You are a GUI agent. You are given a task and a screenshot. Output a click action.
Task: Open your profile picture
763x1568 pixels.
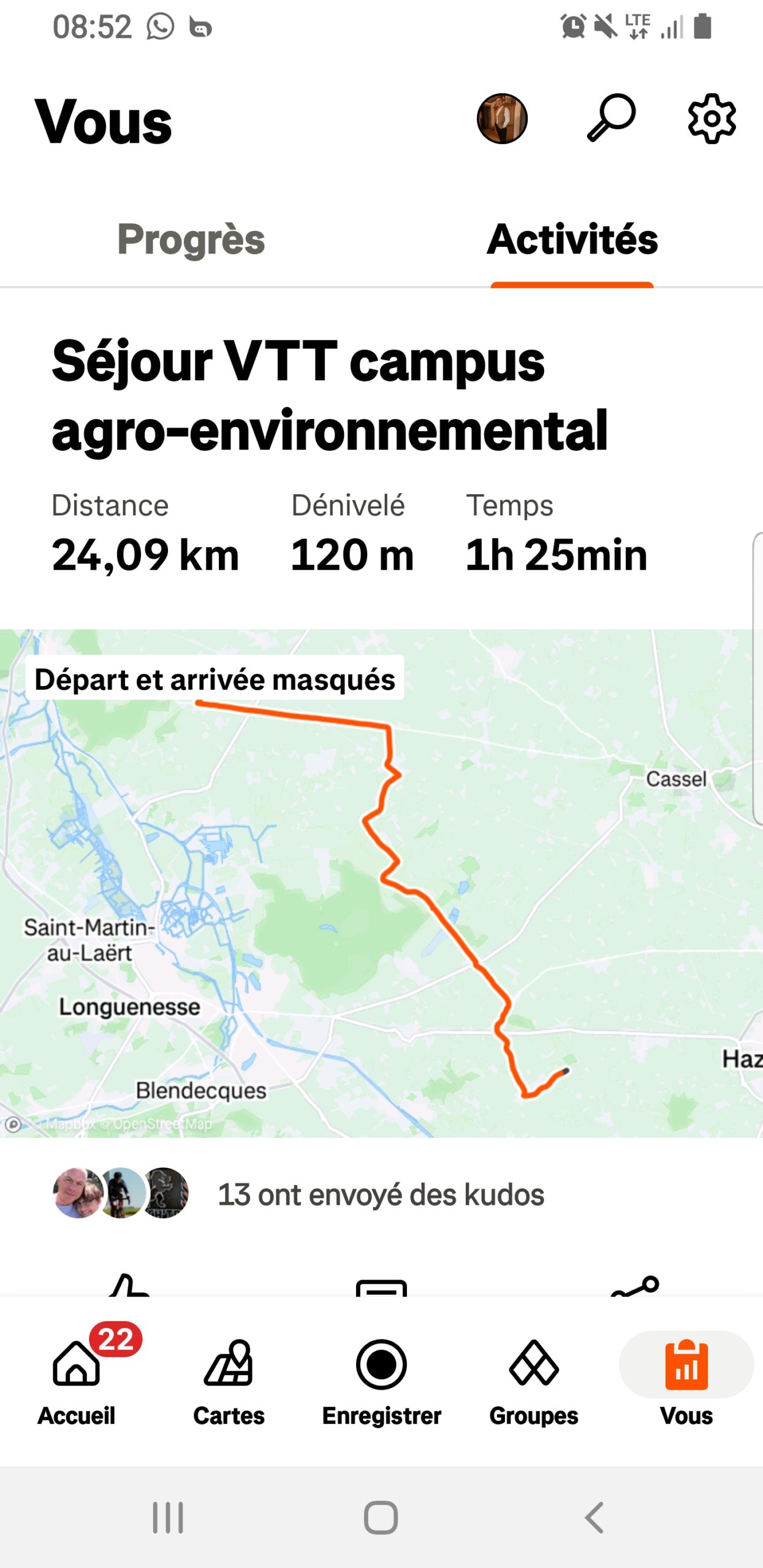[502, 119]
